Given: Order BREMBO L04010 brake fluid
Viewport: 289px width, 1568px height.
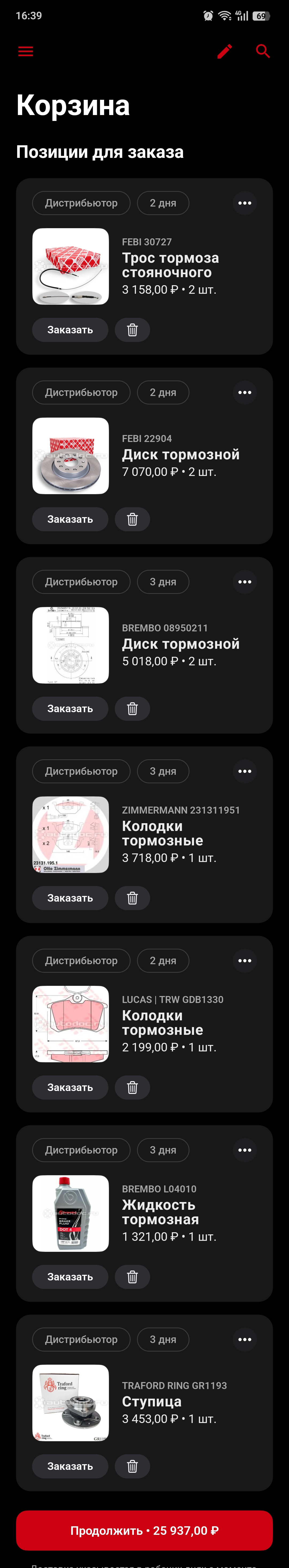Looking at the screenshot, I should (70, 1276).
